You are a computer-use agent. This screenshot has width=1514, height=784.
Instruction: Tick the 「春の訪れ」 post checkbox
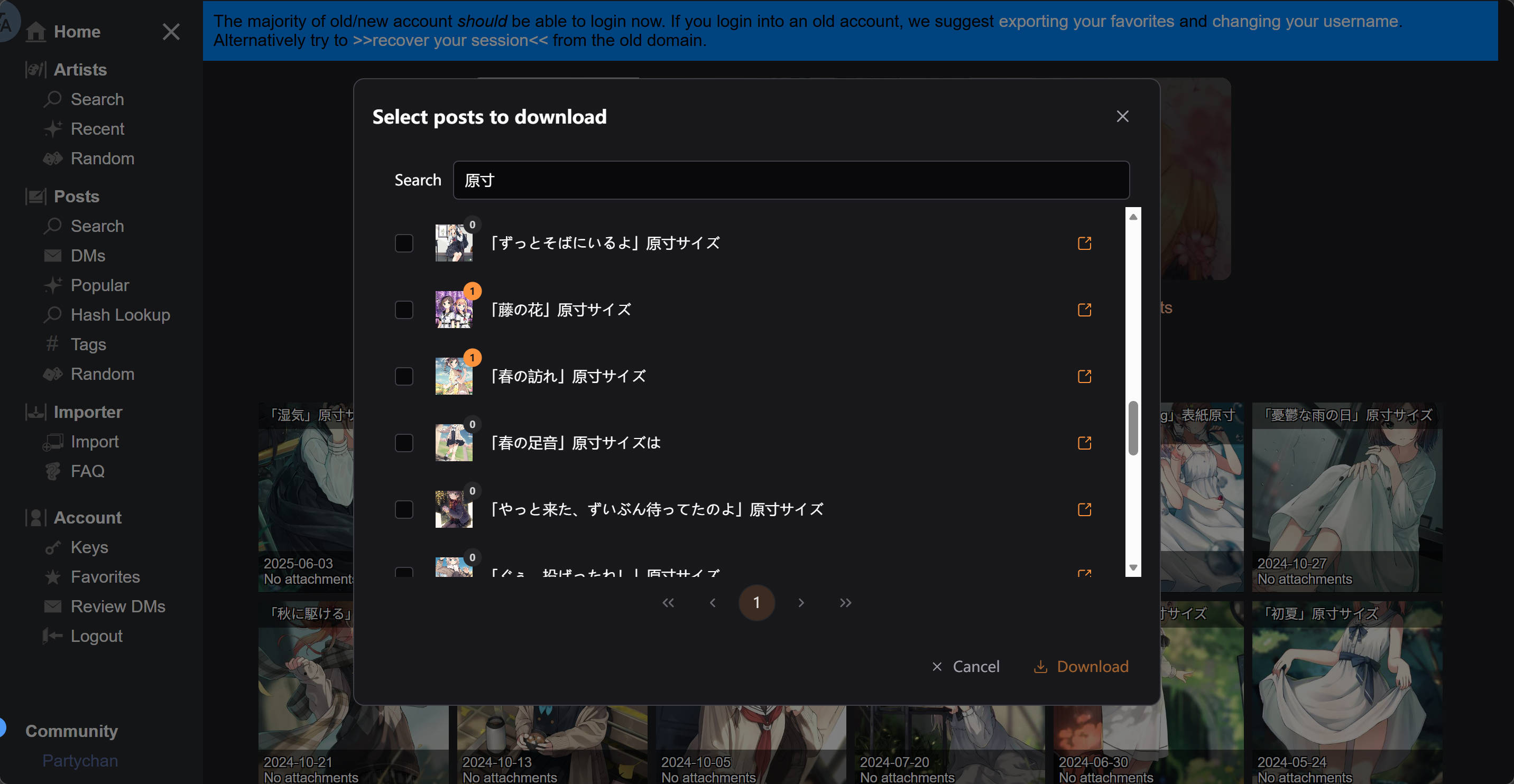(404, 376)
